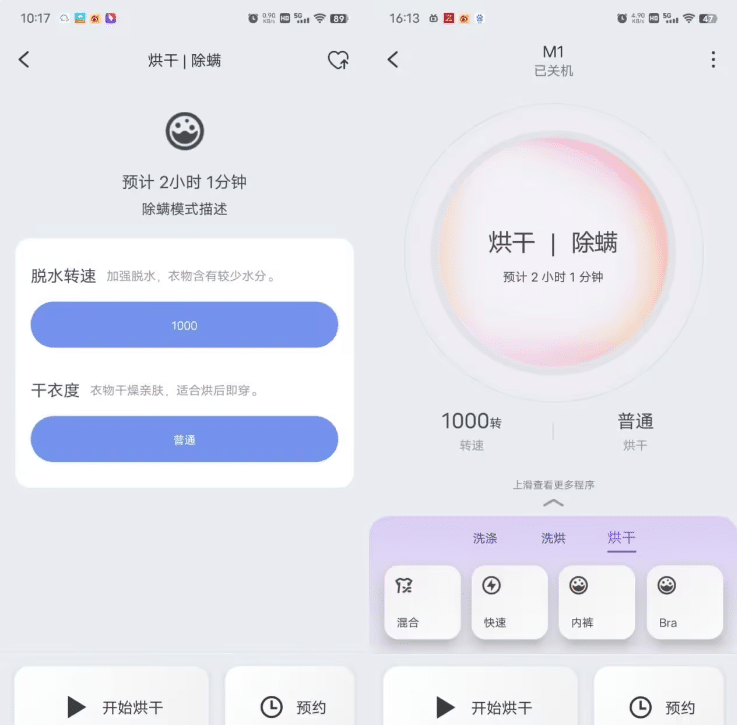Image resolution: width=737 pixels, height=725 pixels.
Task: Expand more programs with the up chevron
Action: tap(553, 502)
